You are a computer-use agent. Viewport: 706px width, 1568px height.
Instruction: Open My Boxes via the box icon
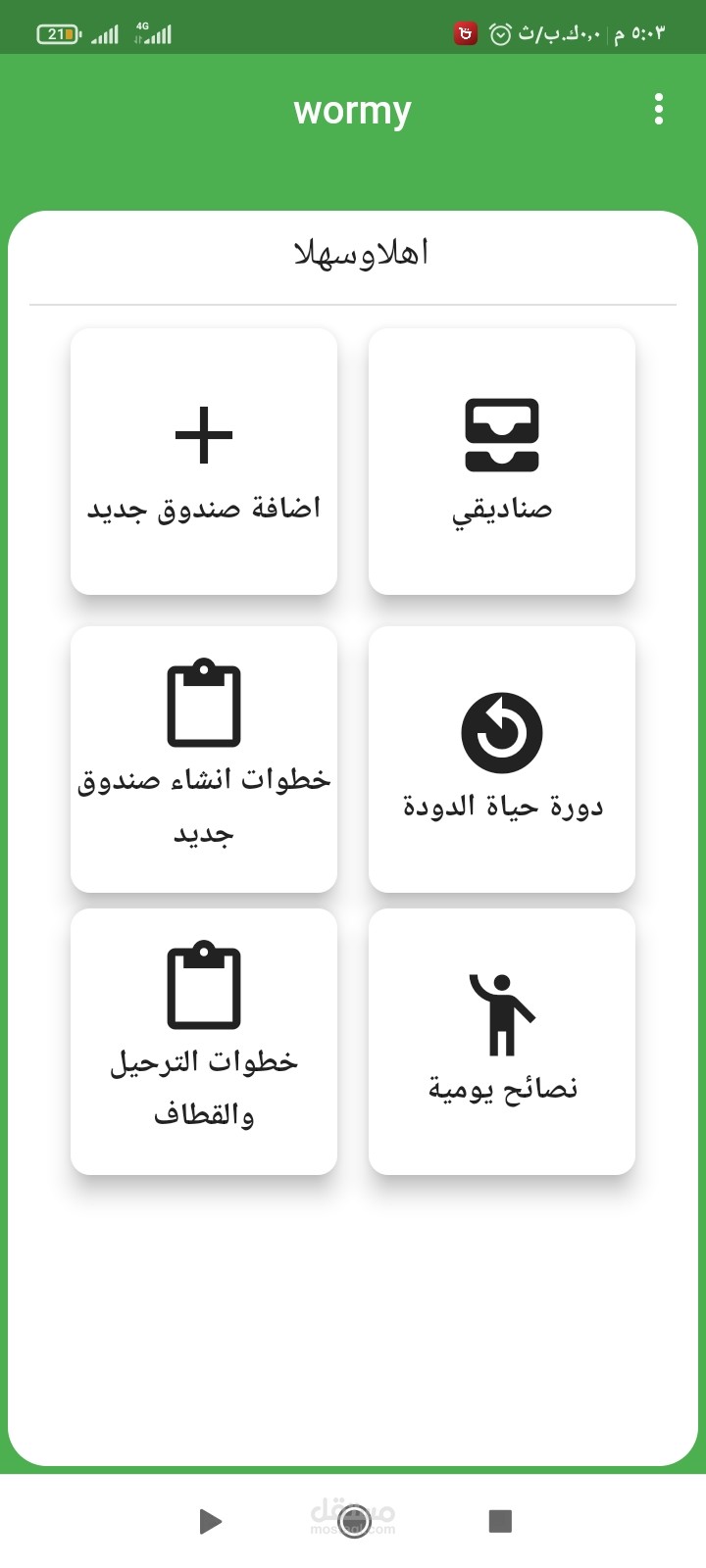pos(501,434)
